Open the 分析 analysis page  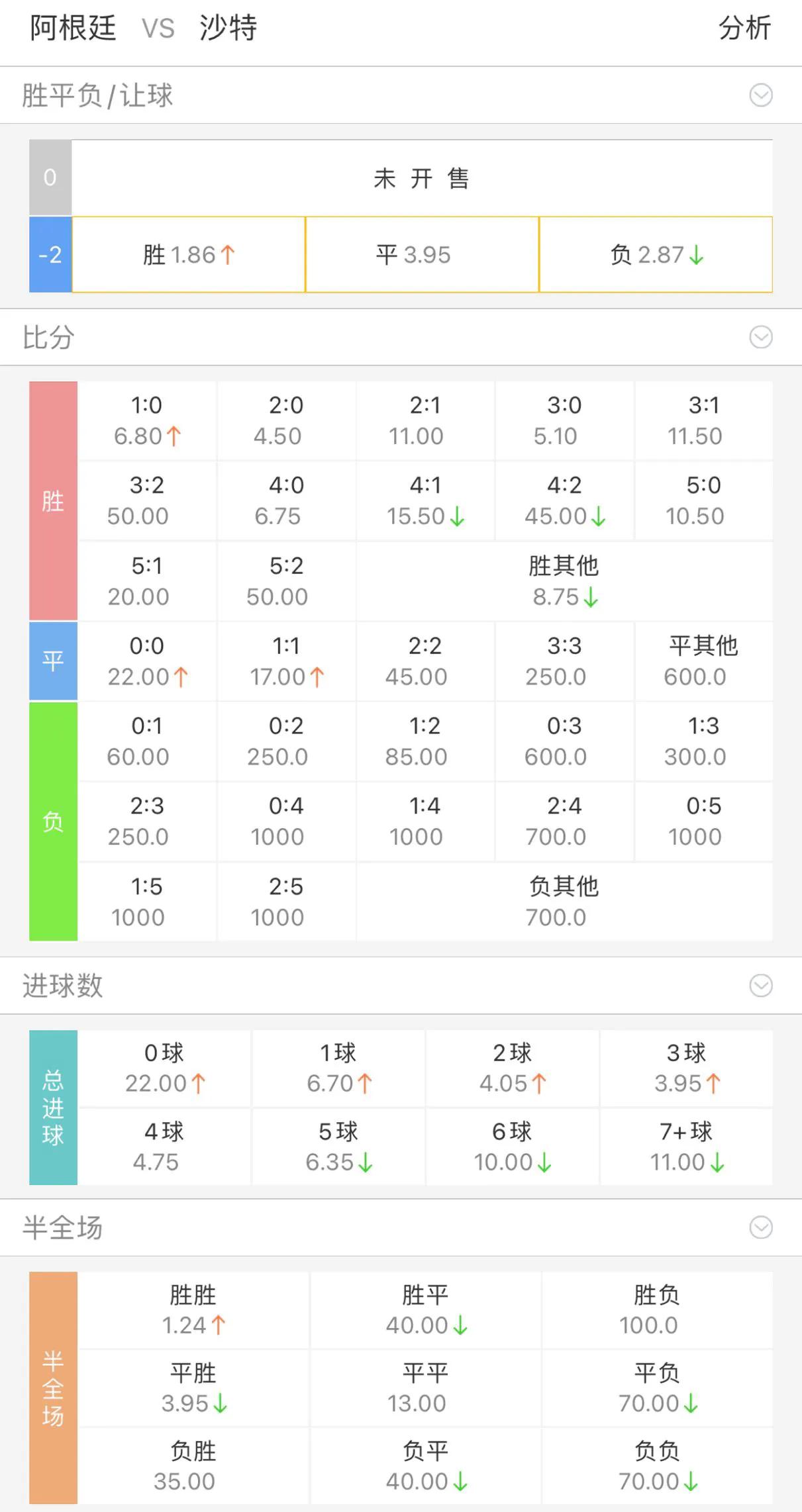pyautogui.click(x=744, y=29)
